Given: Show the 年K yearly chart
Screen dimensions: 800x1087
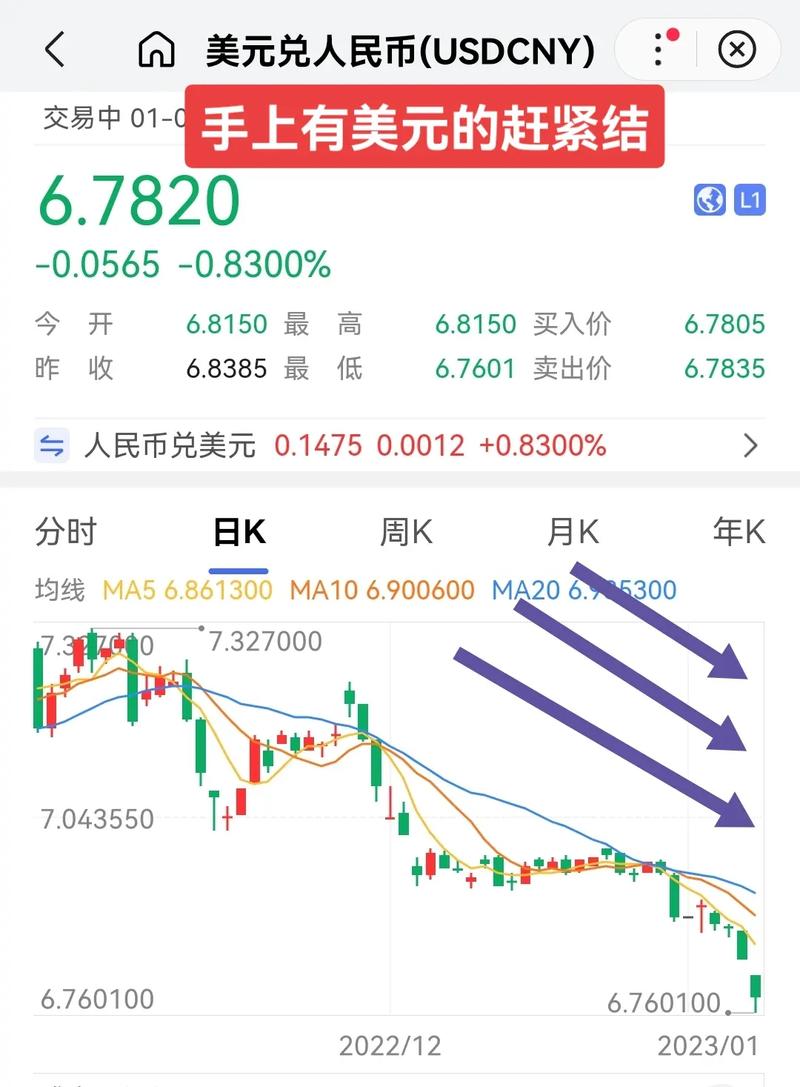Looking at the screenshot, I should pyautogui.click(x=738, y=532).
